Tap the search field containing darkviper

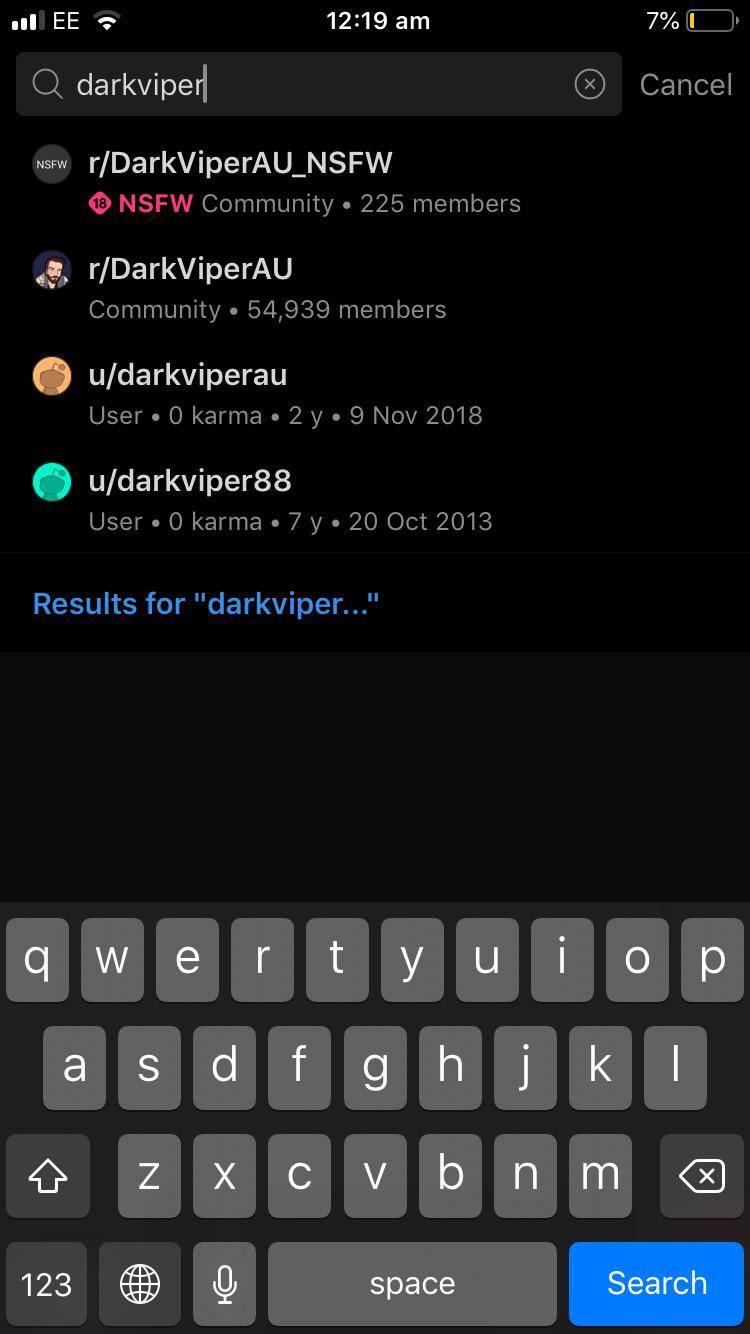coord(300,85)
